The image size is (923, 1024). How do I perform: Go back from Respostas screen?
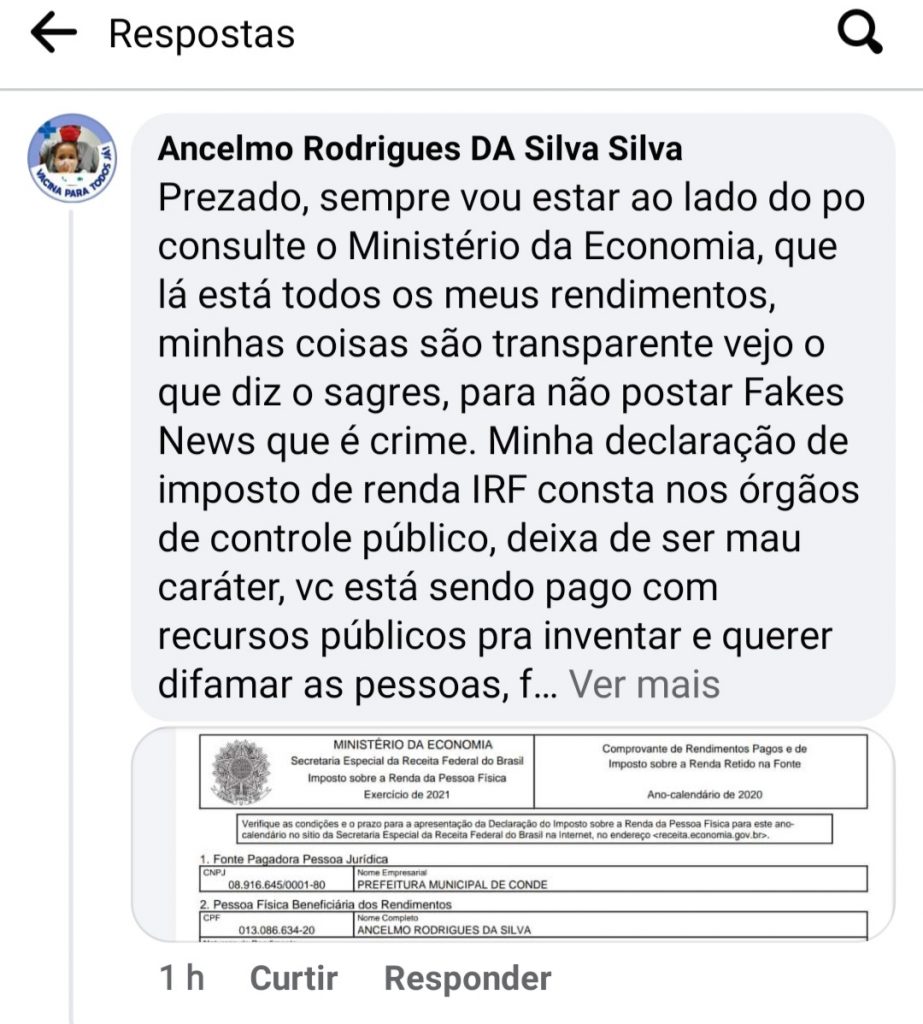tap(54, 34)
